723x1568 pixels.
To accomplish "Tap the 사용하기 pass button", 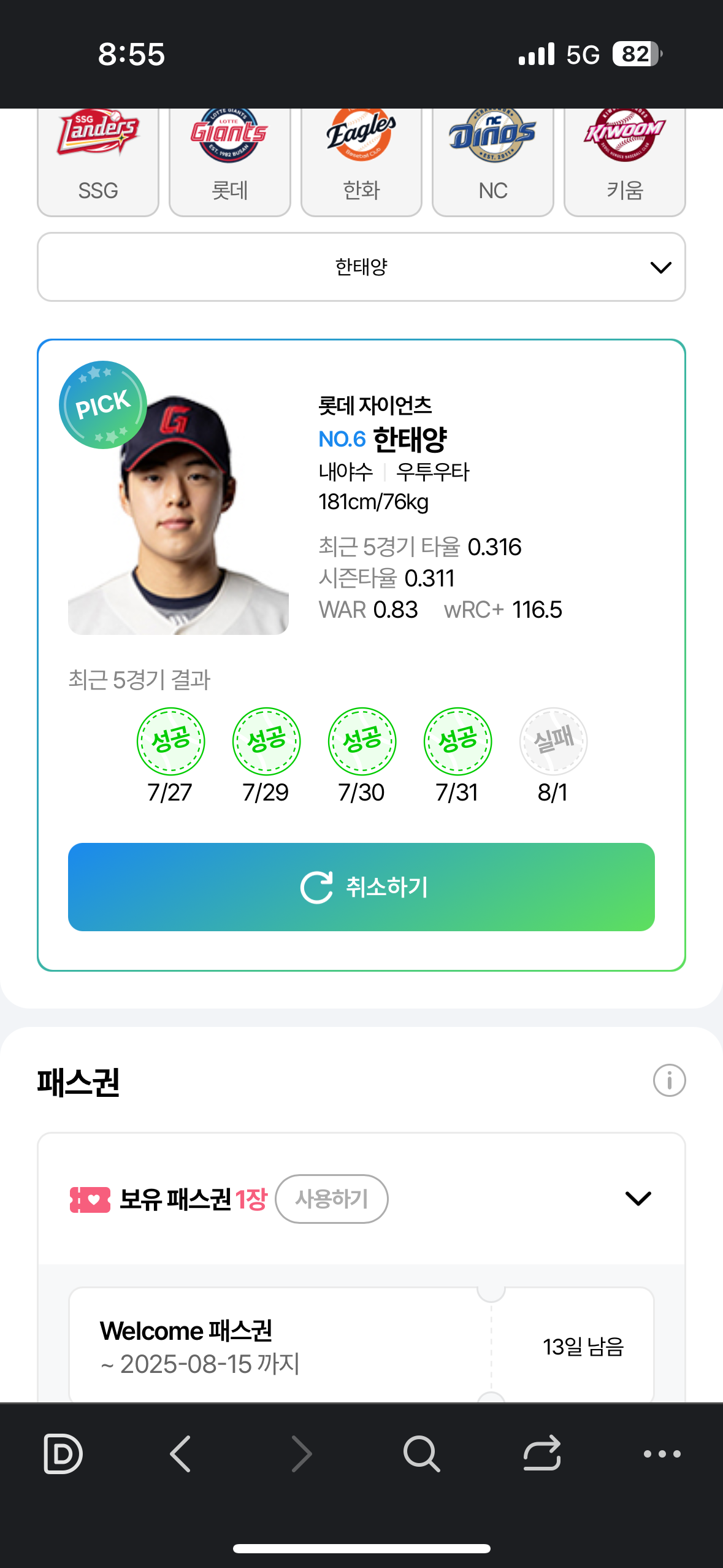I will coord(332,1199).
